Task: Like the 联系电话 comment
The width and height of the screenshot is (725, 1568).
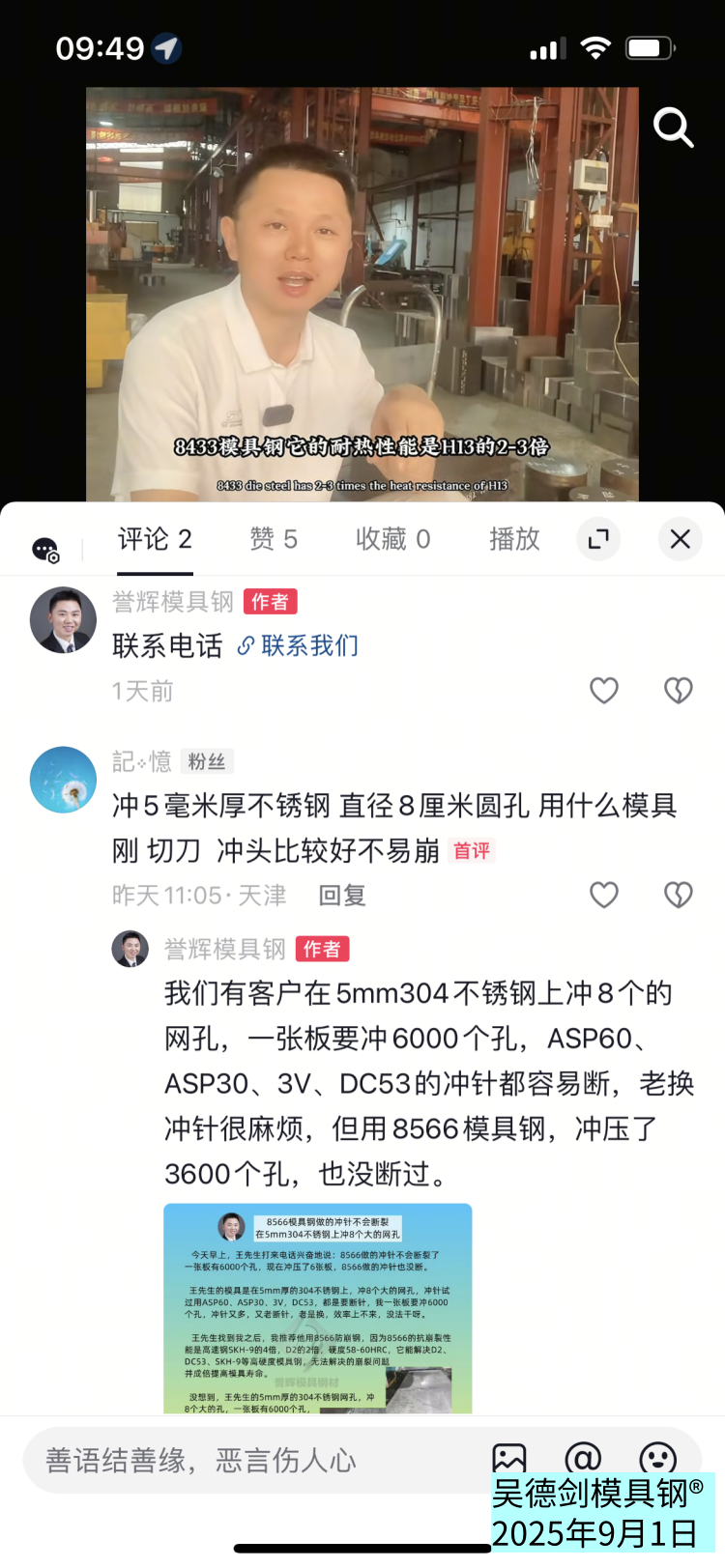Action: 604,690
